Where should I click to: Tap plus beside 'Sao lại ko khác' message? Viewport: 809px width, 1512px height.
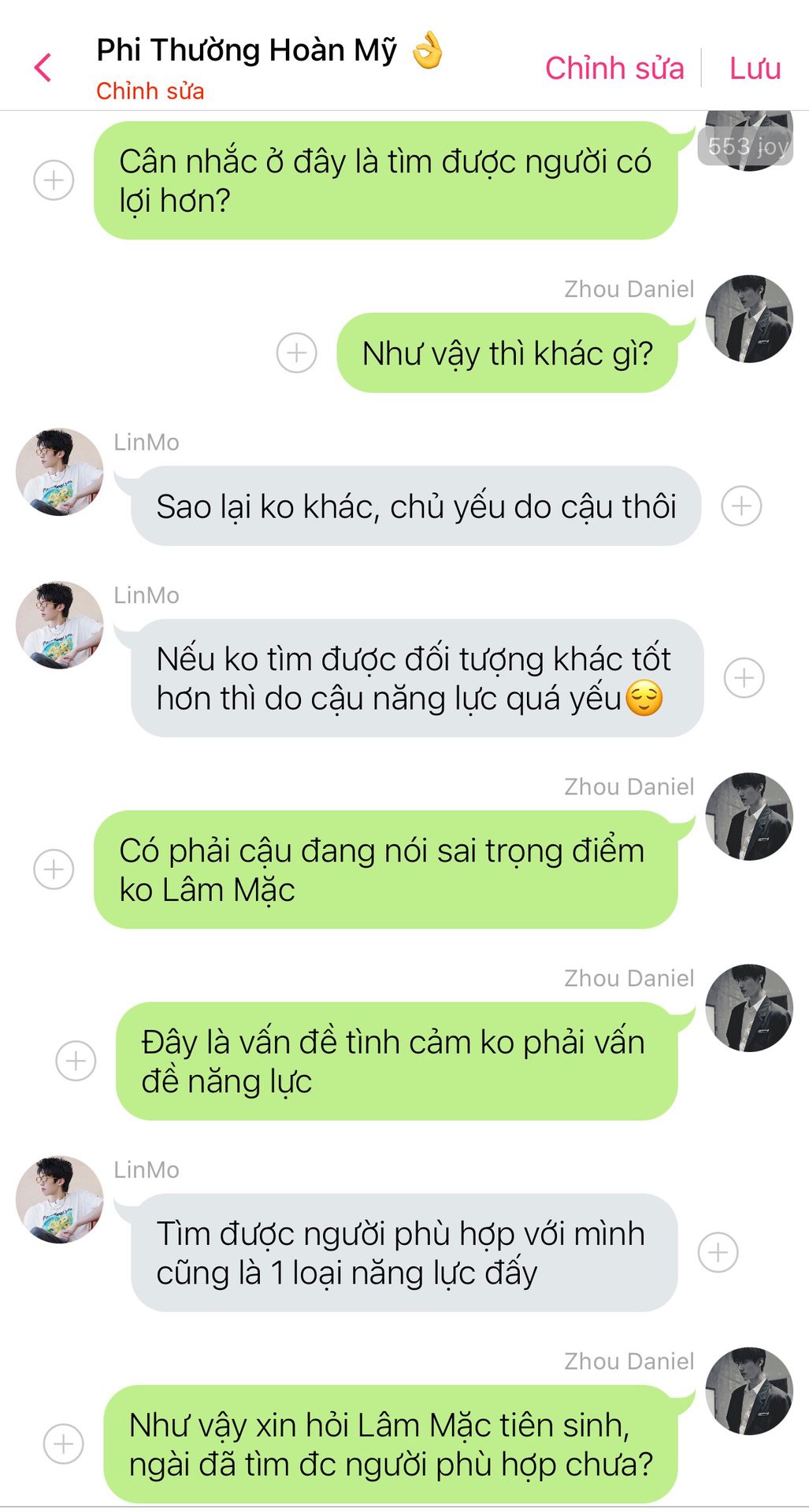[742, 506]
